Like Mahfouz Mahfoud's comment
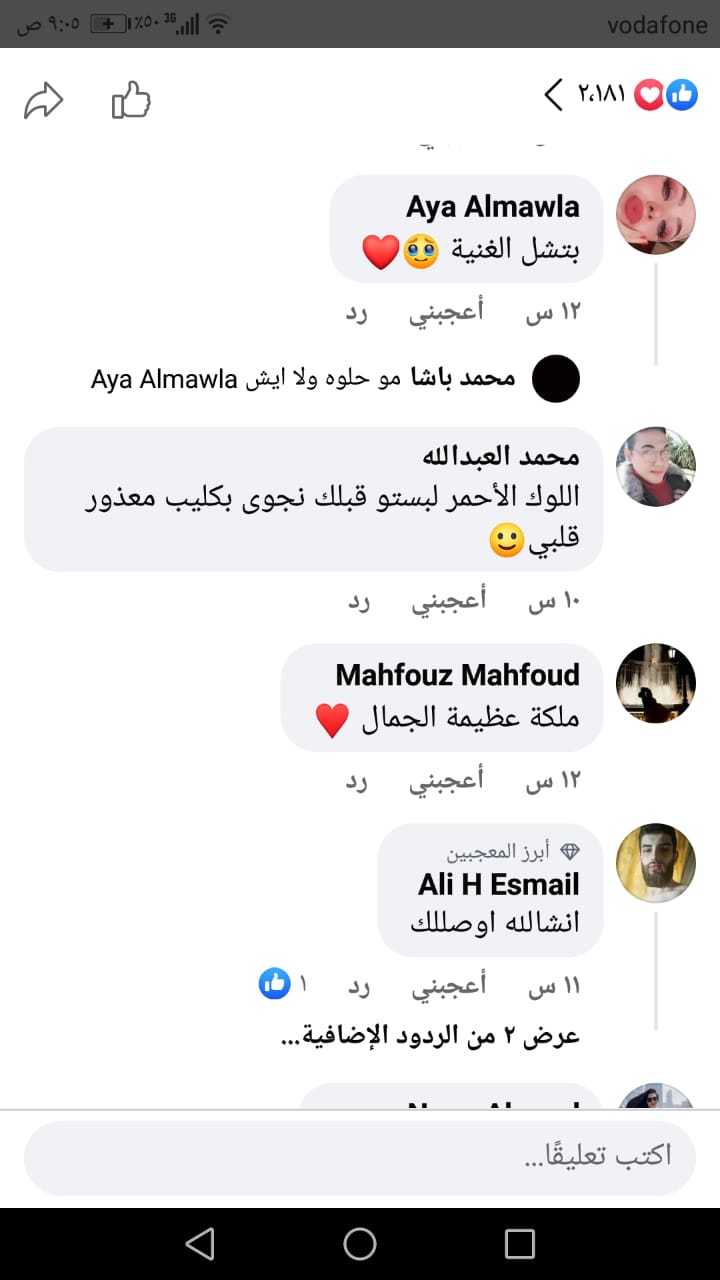This screenshot has width=720, height=1280. pyautogui.click(x=446, y=780)
